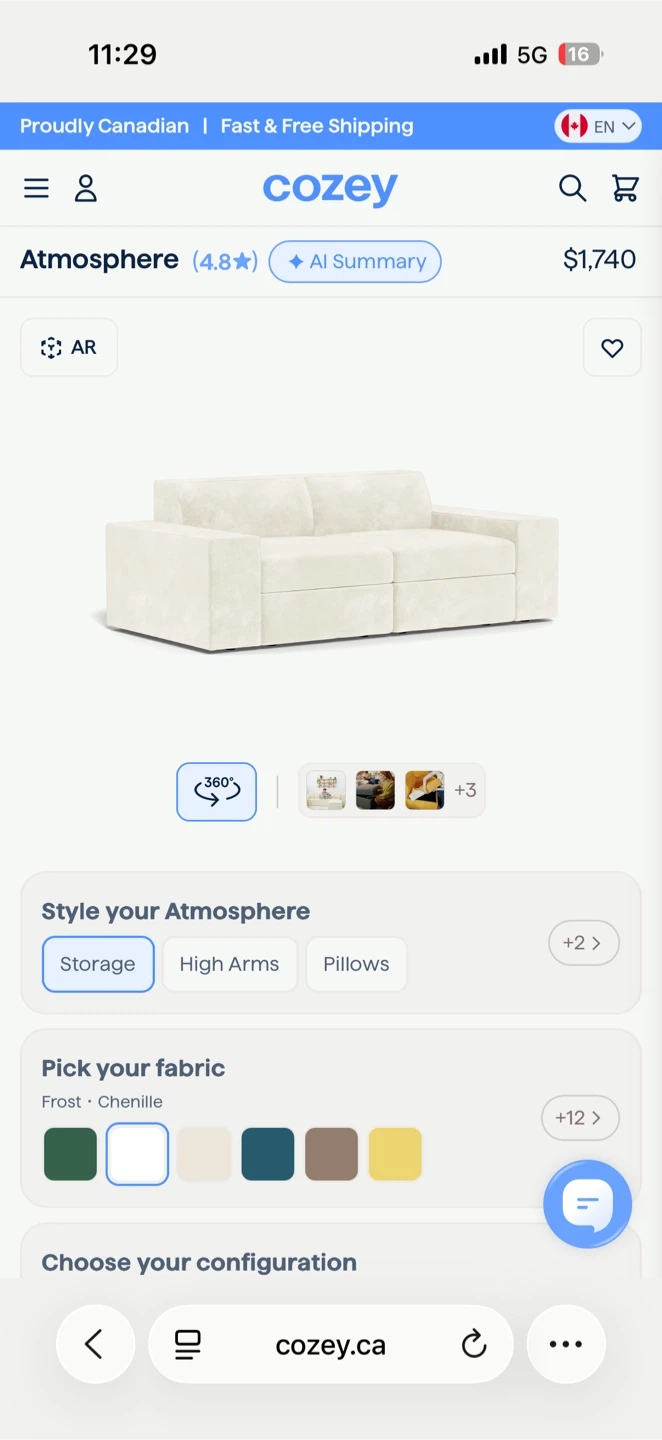Select the Storage style option
Screen dimensions: 662x1440
click(98, 964)
